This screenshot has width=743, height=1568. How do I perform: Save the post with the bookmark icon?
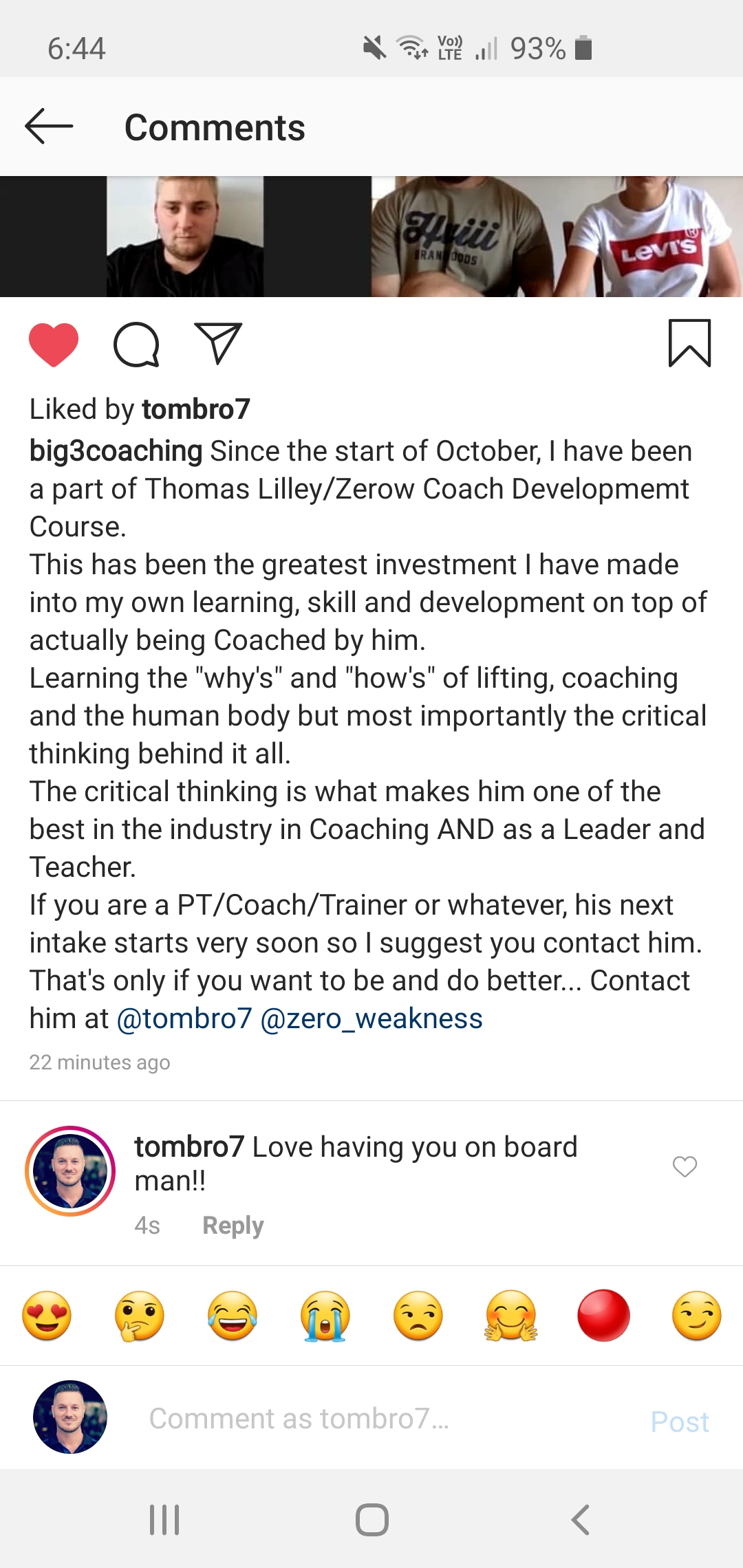(689, 343)
